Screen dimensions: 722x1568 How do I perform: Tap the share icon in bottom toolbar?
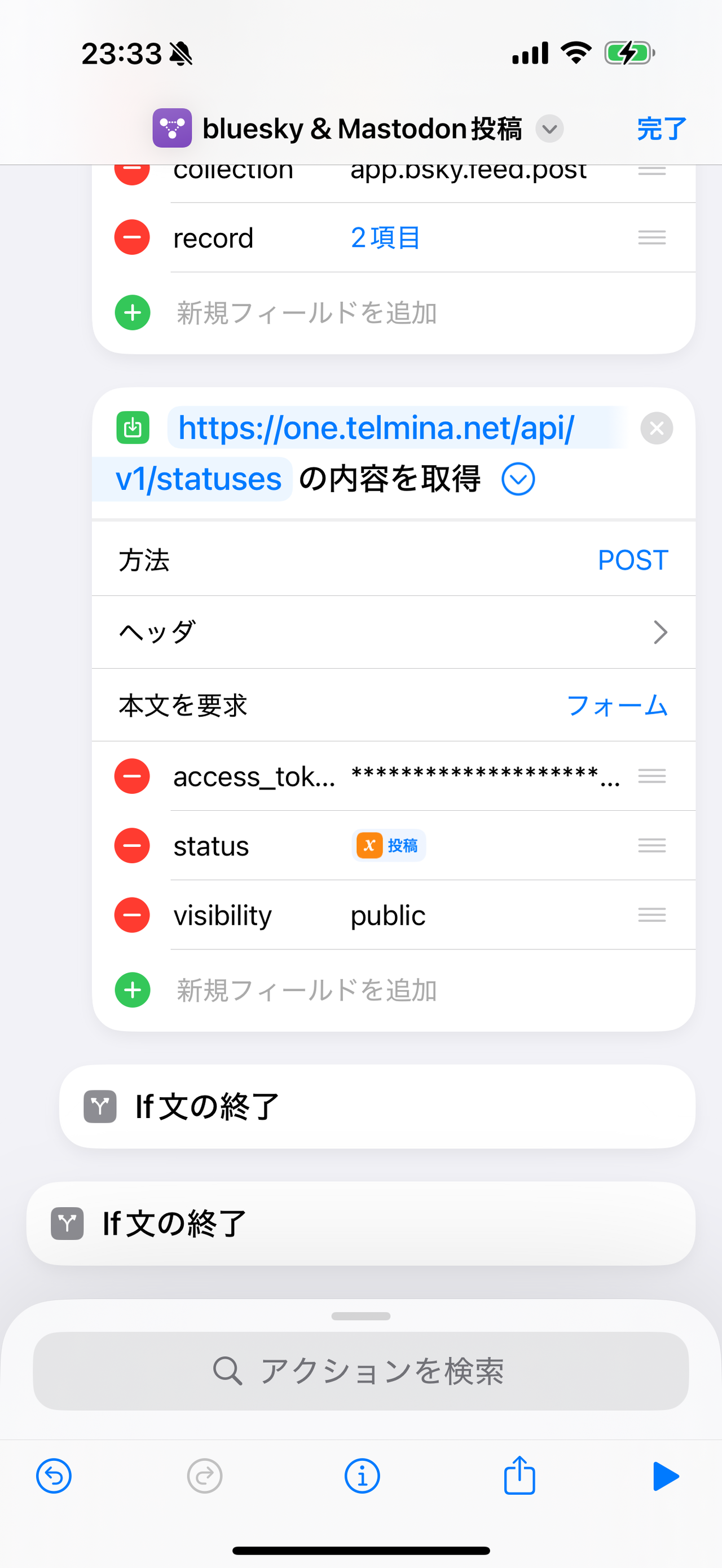click(x=519, y=1476)
